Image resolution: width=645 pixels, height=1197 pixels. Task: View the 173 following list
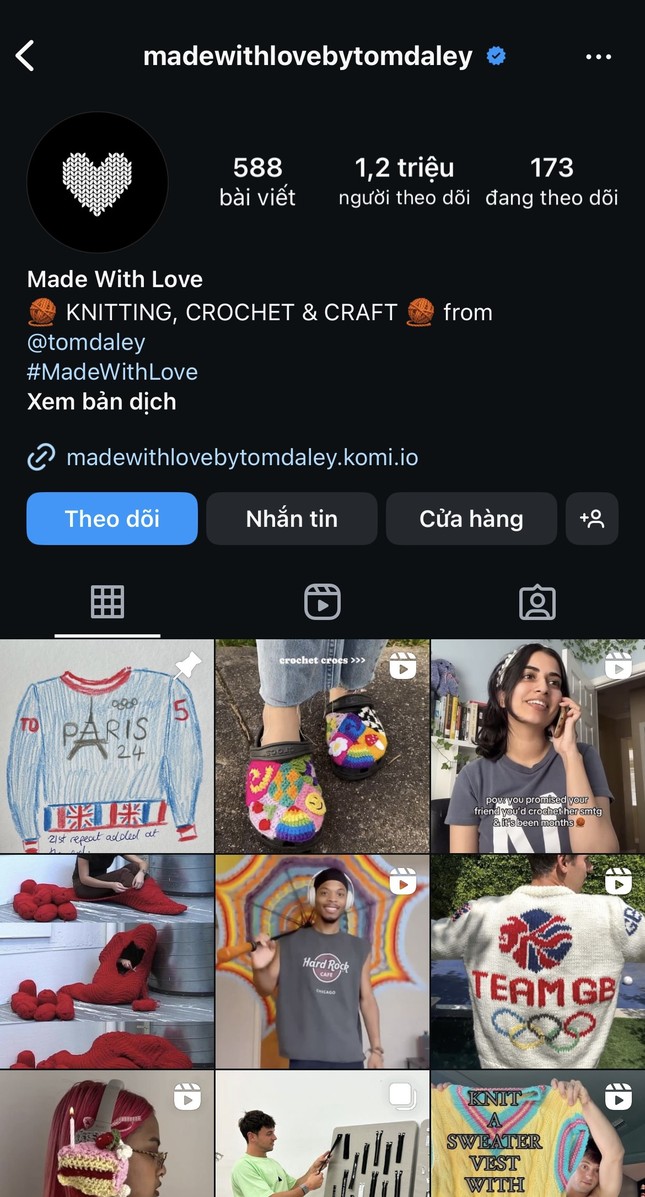(x=551, y=180)
